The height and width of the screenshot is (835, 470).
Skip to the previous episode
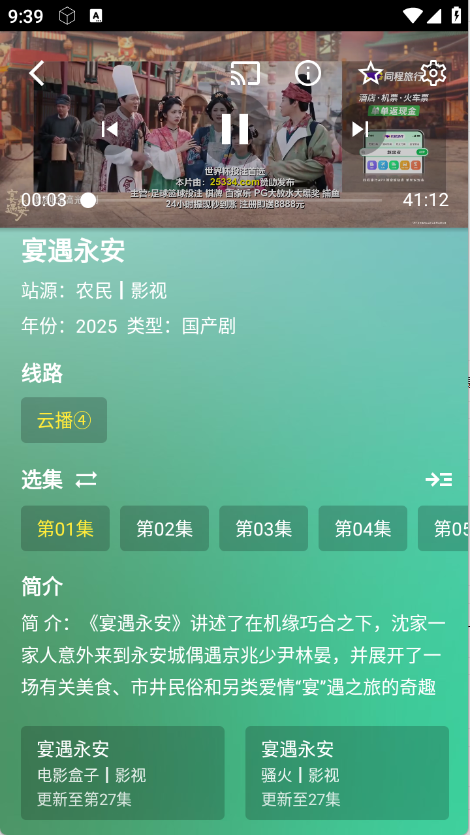pos(110,129)
